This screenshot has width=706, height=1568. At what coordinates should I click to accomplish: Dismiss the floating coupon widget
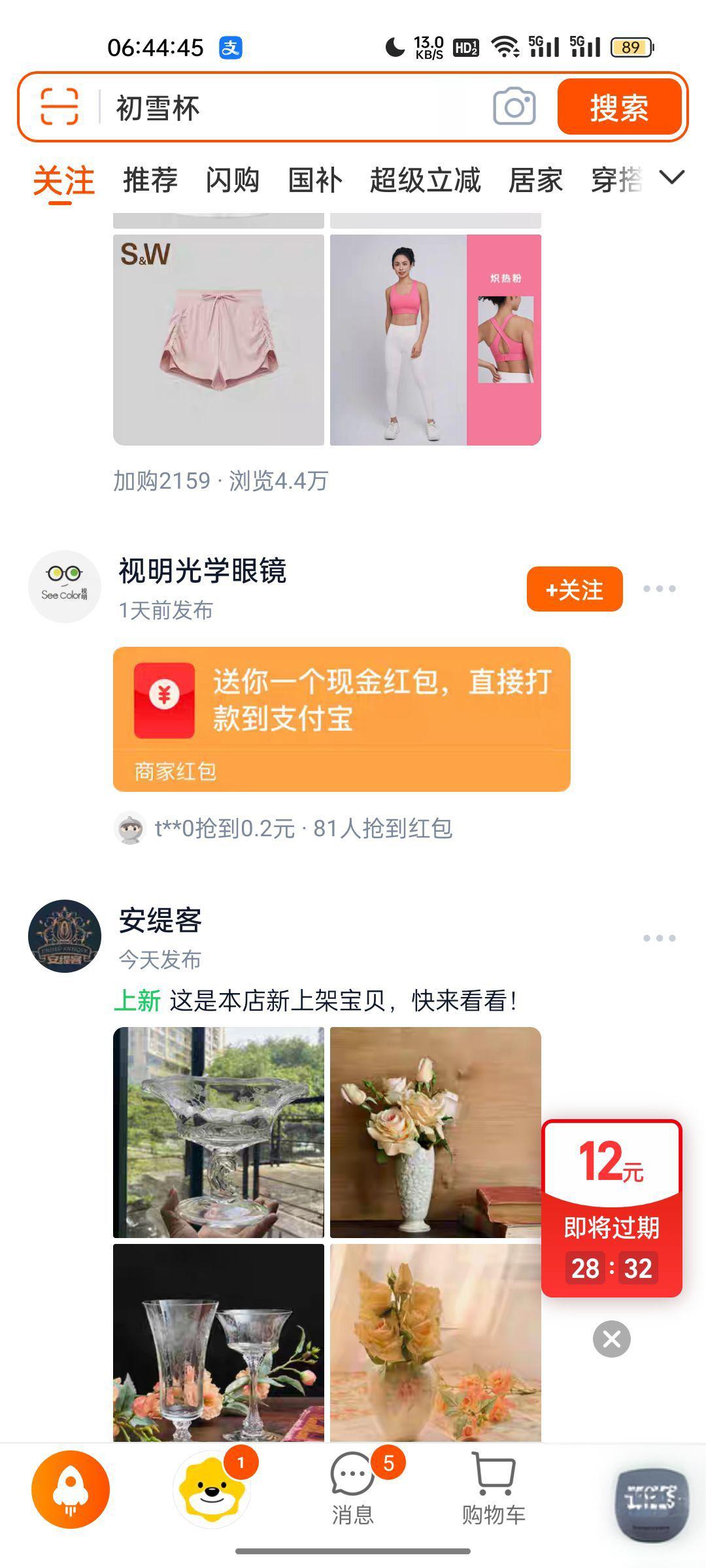pos(611,1339)
